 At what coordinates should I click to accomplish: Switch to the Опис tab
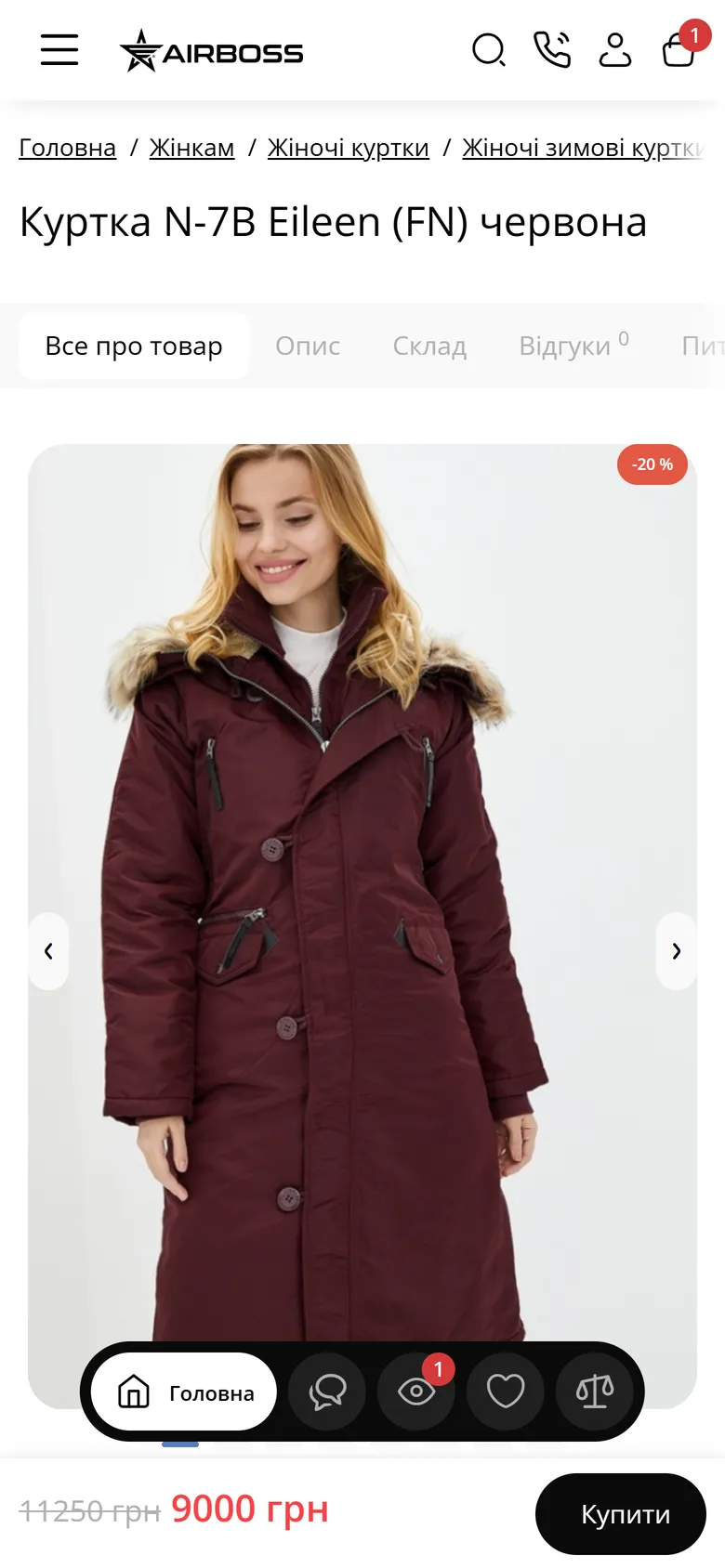pos(308,346)
